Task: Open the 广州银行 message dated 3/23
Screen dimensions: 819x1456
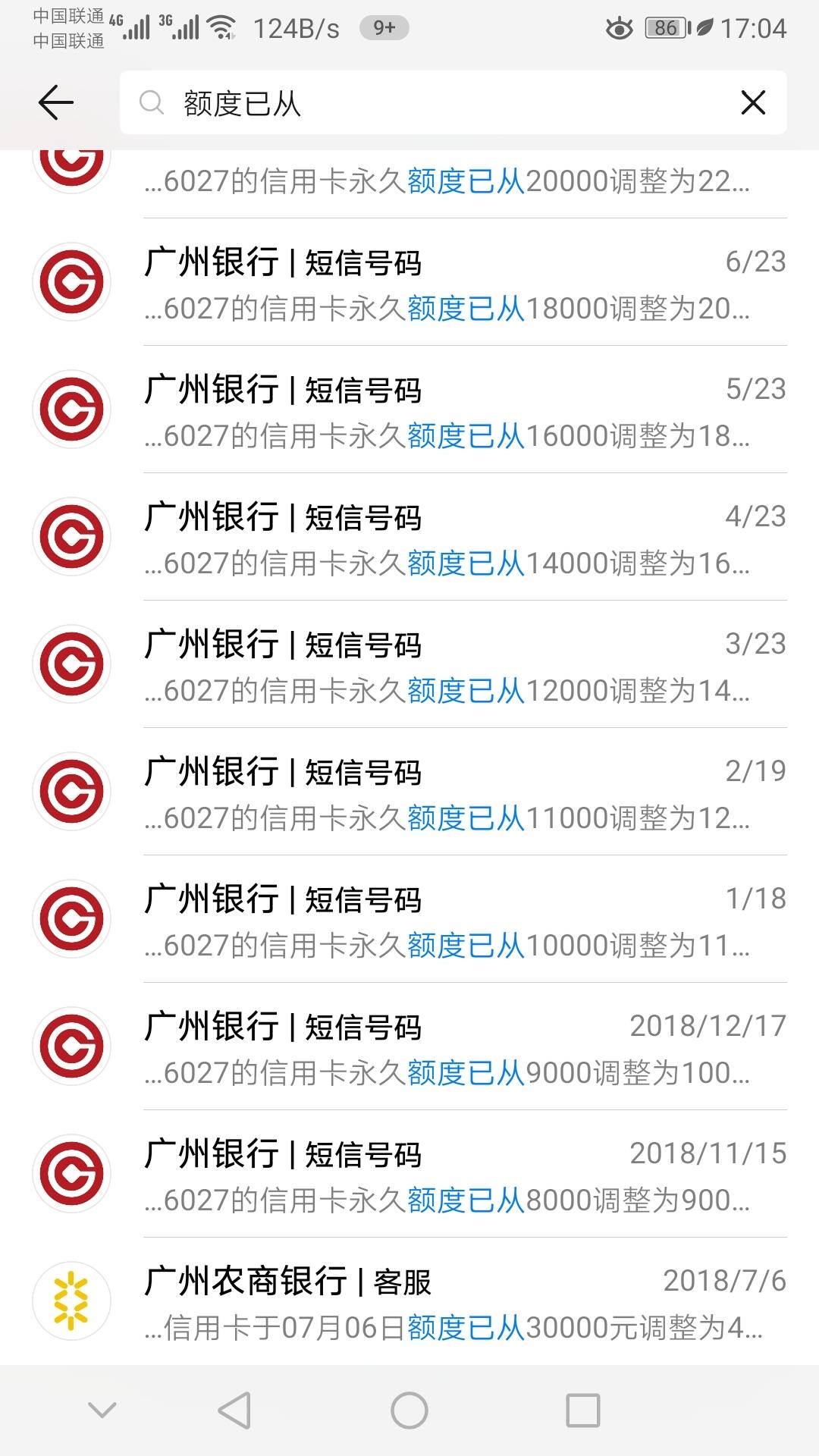Action: click(409, 665)
